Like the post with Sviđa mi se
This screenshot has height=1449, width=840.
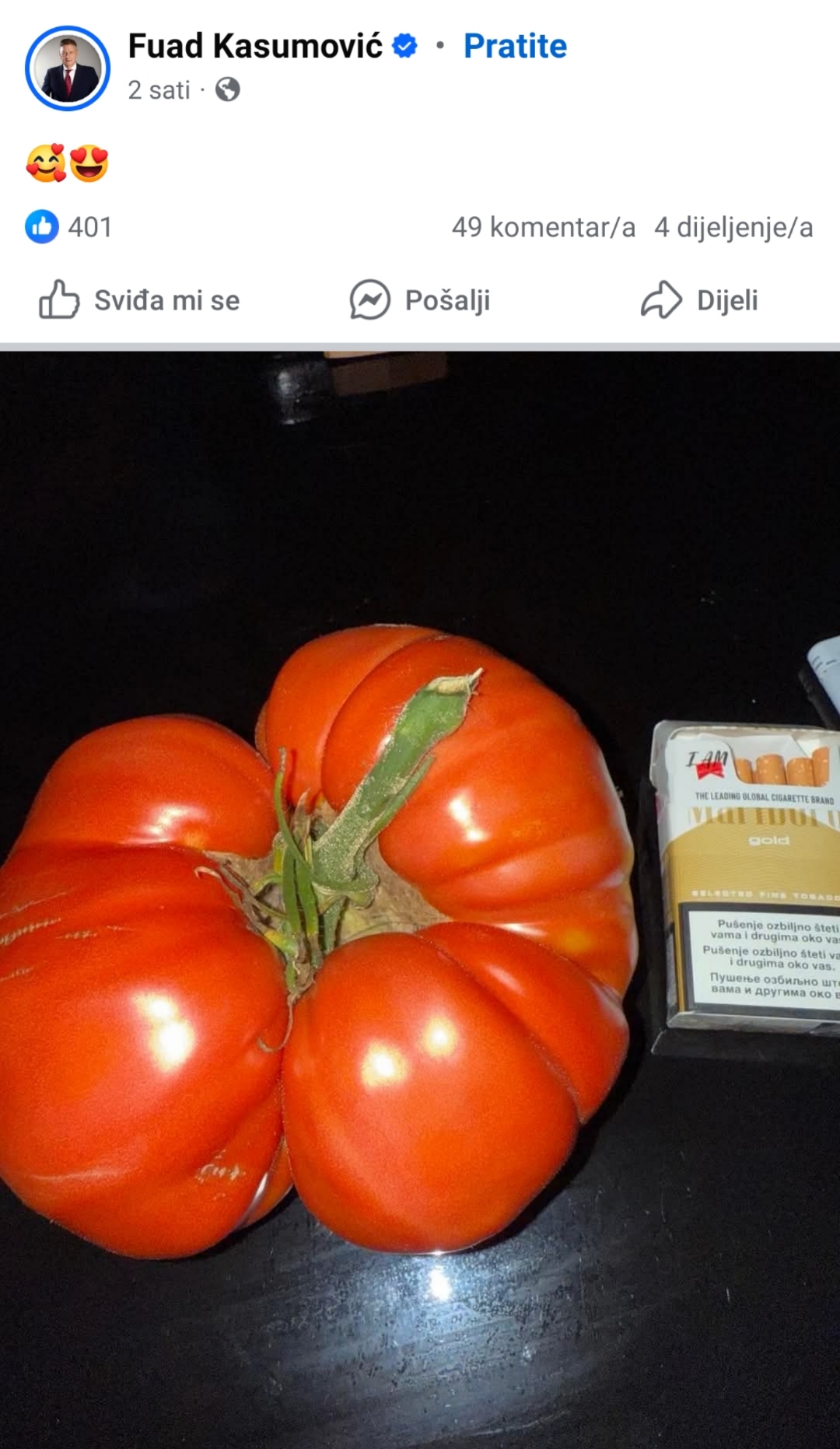pos(139,300)
